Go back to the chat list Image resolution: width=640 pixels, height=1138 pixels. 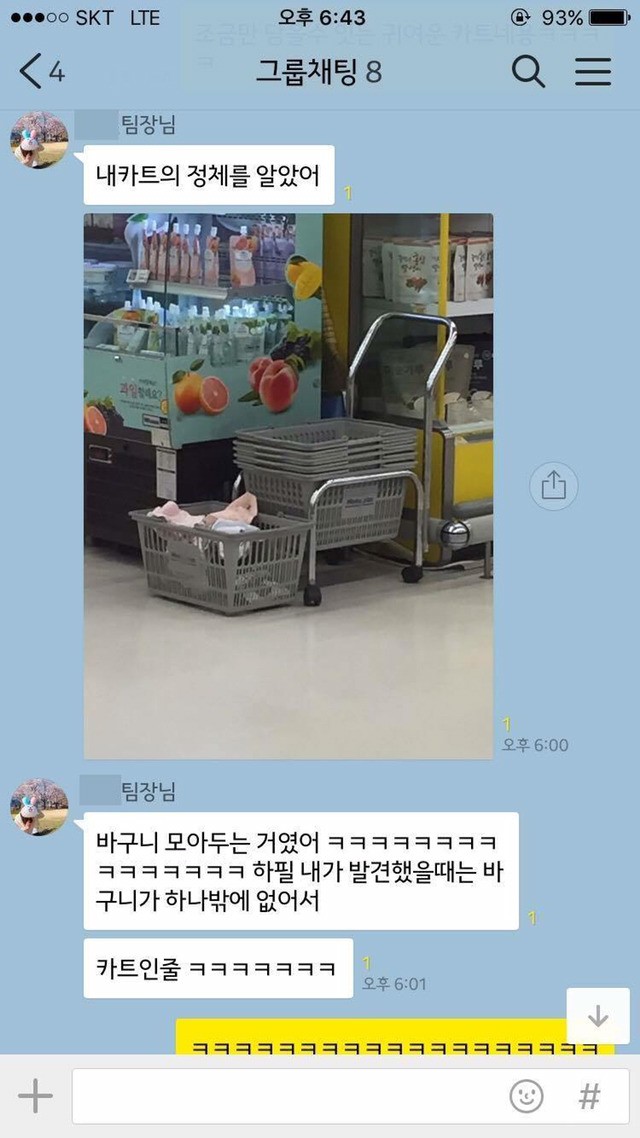click(40, 72)
